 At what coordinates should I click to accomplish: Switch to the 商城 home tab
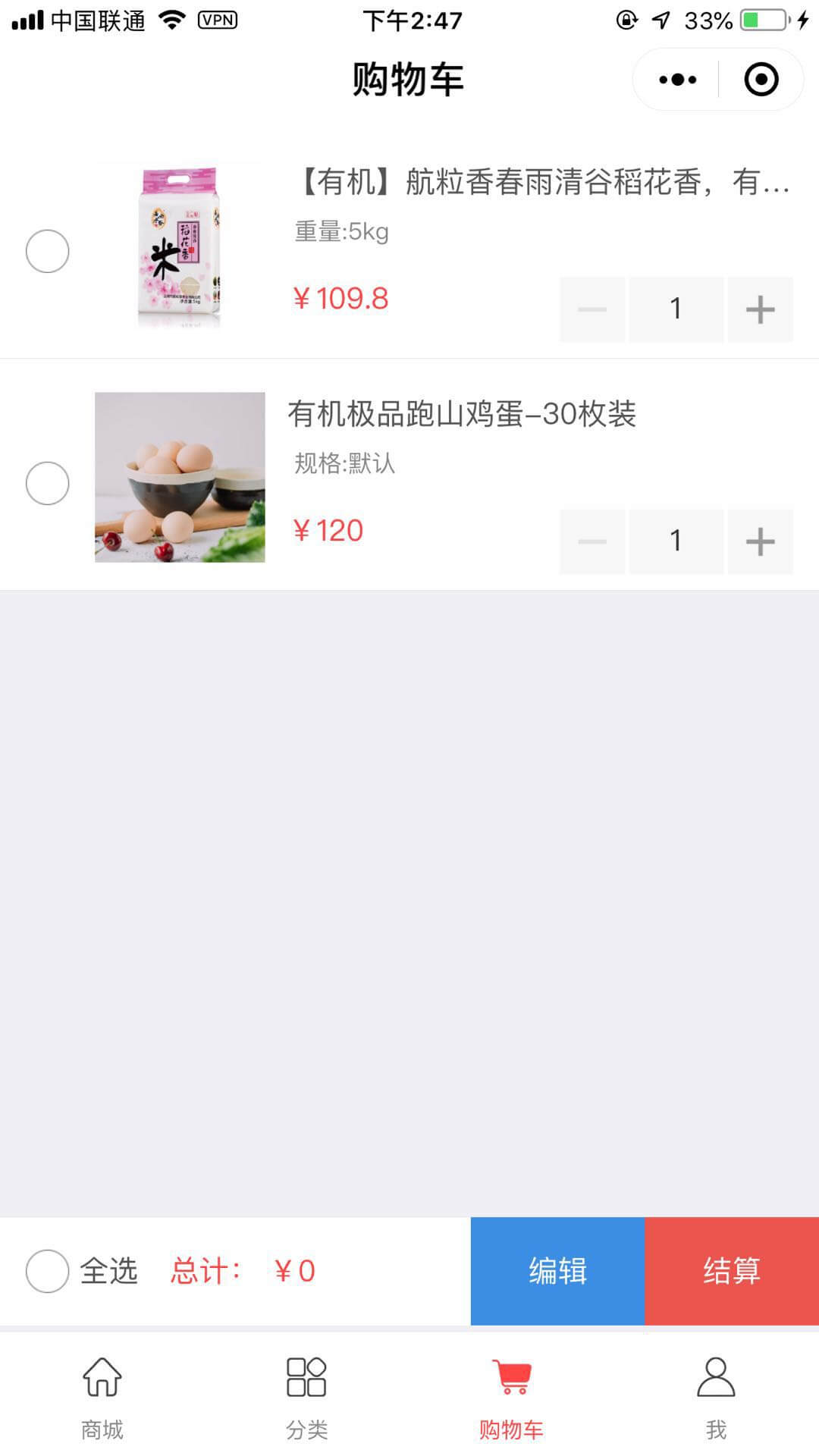tap(102, 1397)
